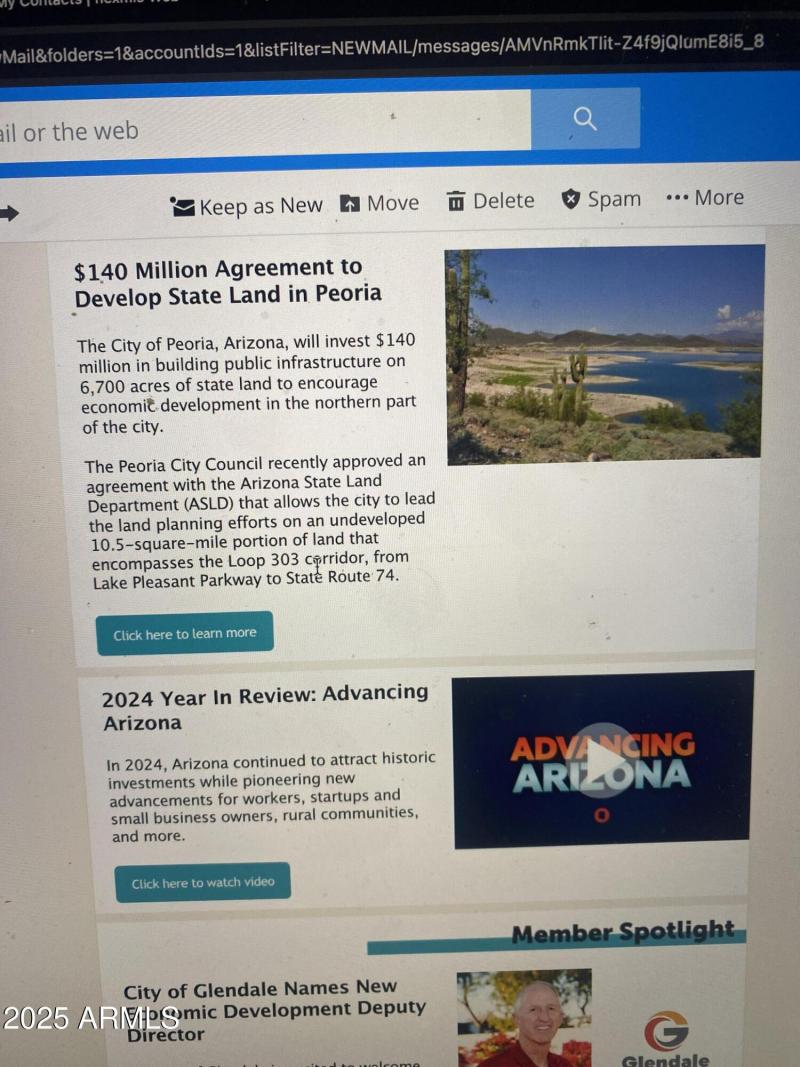
Task: Tap 'Click here to watch video'
Action: pyautogui.click(x=202, y=882)
